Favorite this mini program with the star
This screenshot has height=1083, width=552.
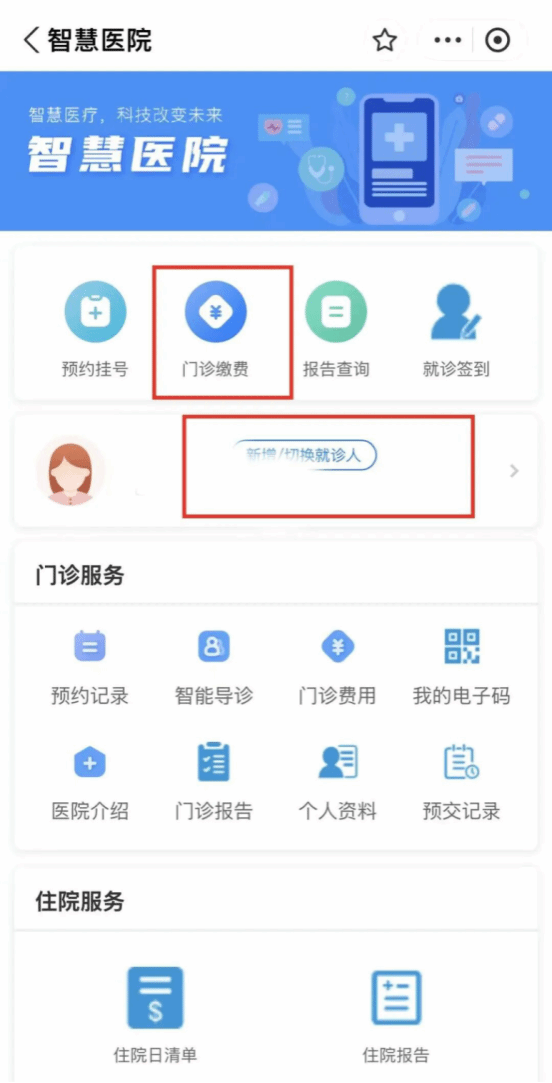pos(385,41)
